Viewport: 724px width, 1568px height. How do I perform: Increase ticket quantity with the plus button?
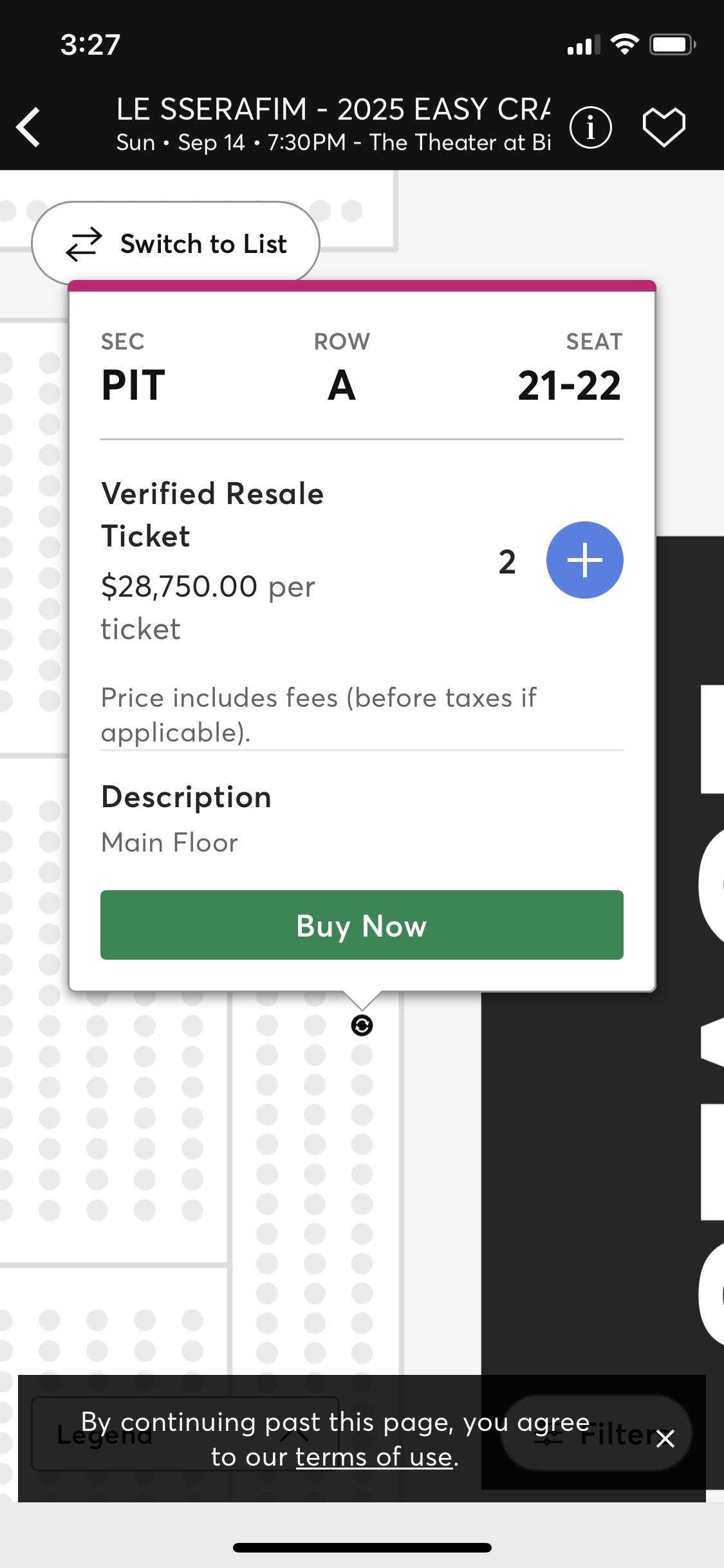pos(584,560)
